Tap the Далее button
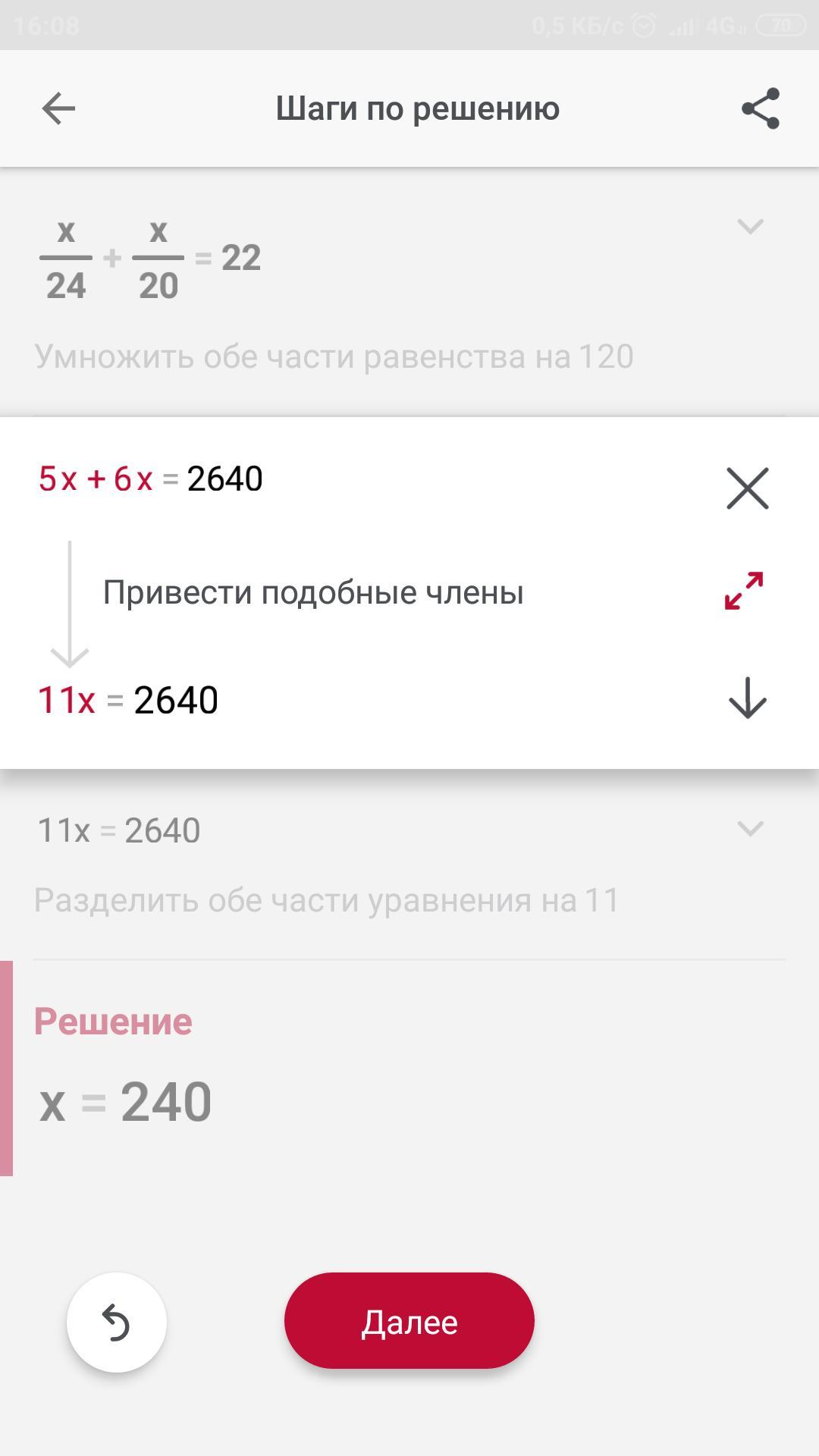The image size is (819, 1456). click(x=409, y=1321)
